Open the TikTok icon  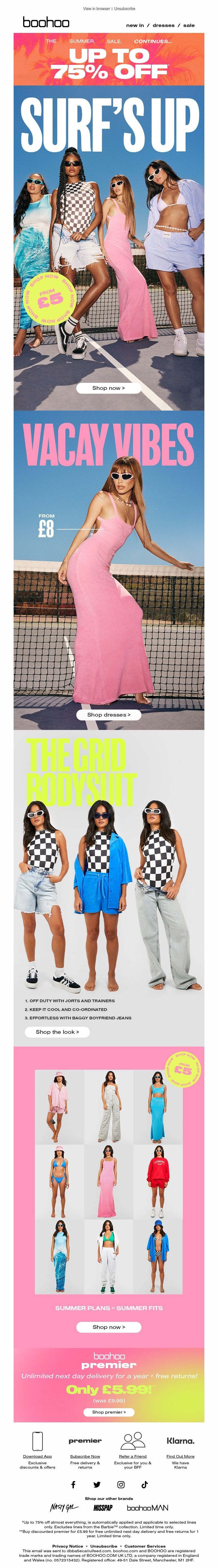pyautogui.click(x=144, y=1485)
